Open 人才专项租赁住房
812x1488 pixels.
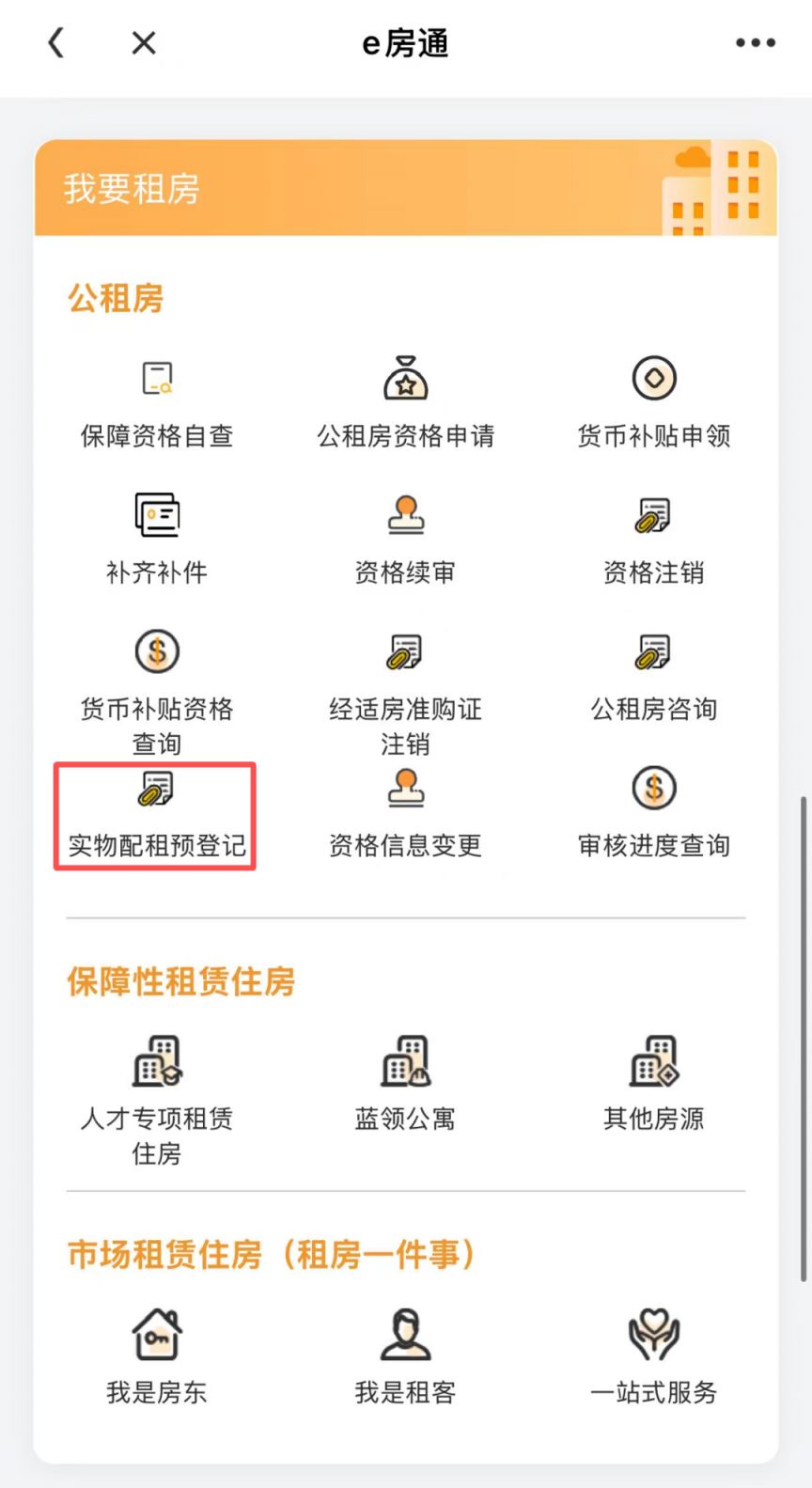pos(157,1102)
